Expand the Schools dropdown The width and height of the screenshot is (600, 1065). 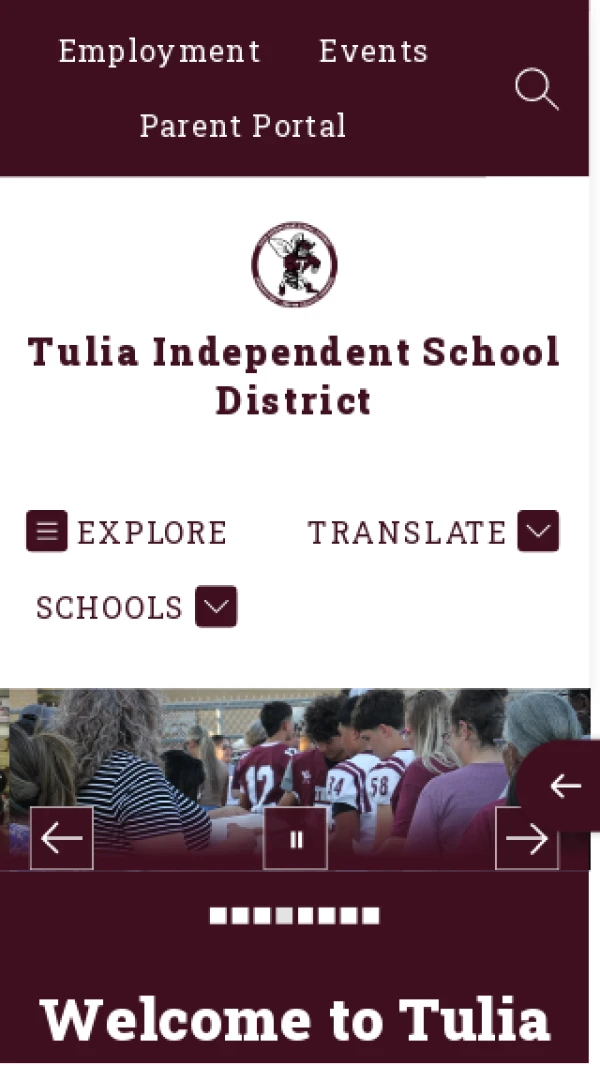(136, 607)
